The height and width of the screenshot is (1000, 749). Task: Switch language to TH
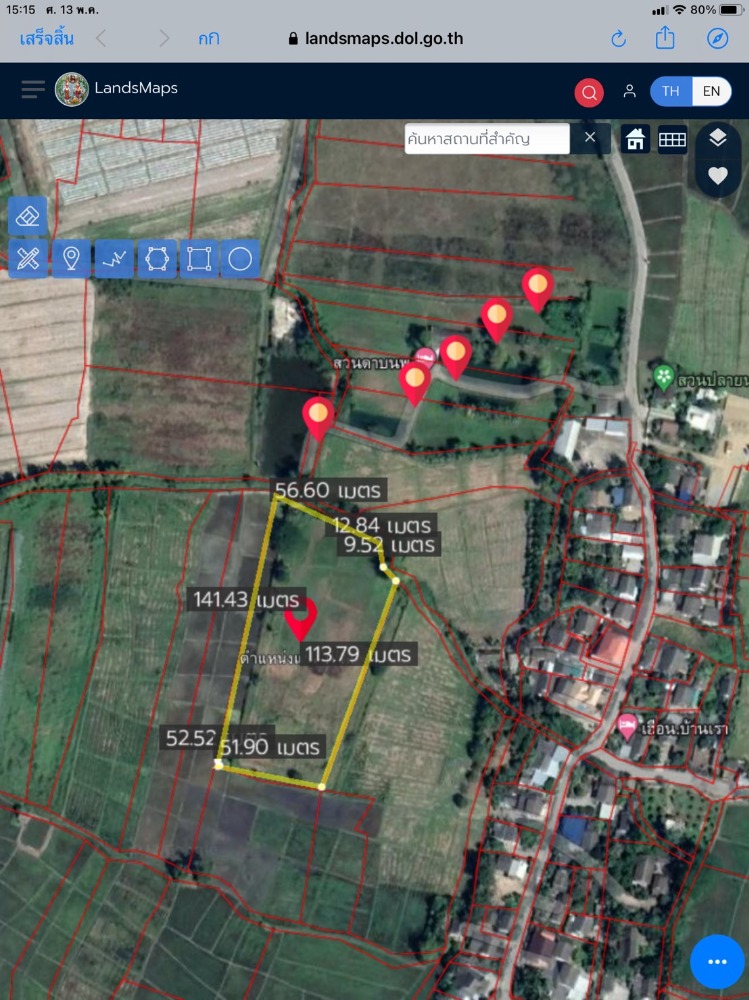(670, 91)
